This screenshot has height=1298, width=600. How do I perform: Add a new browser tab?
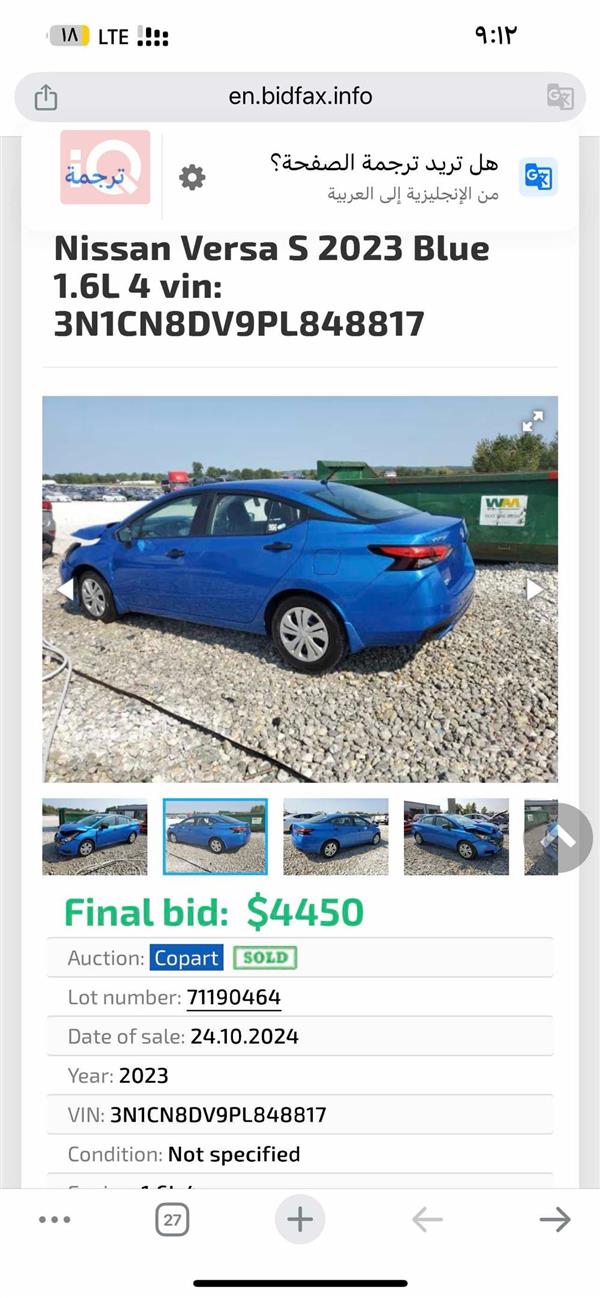[300, 1219]
